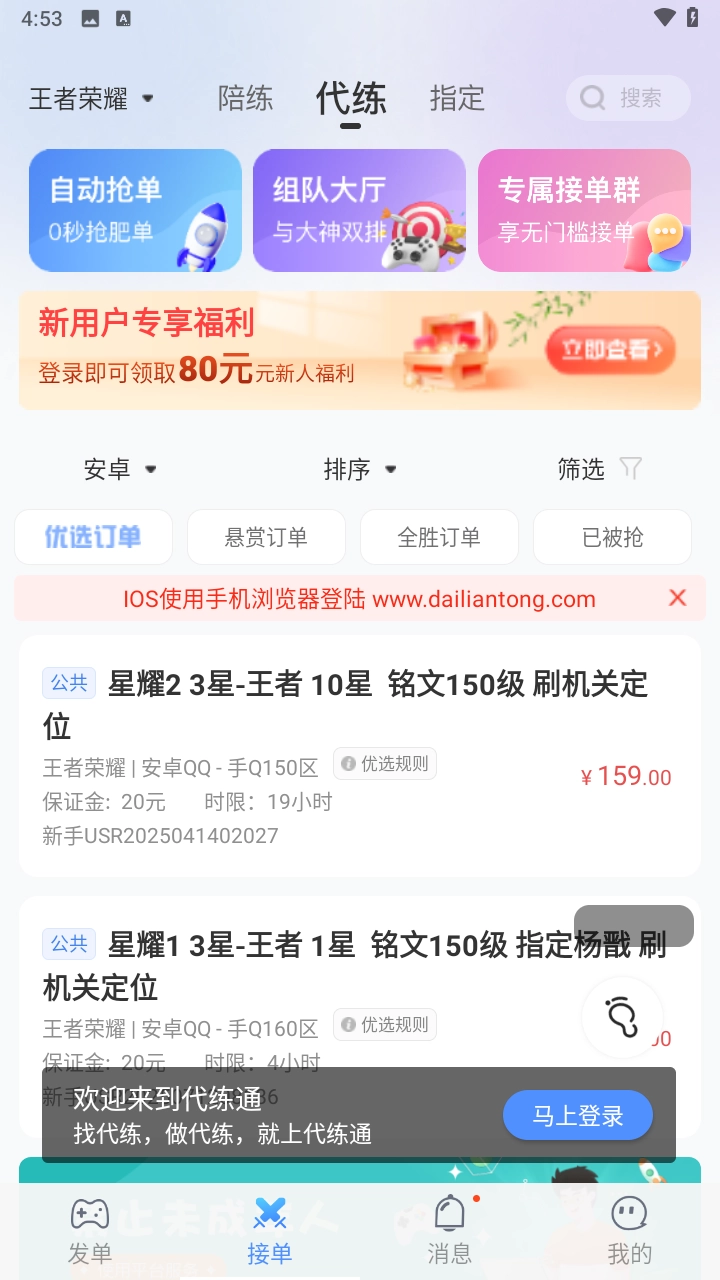Screen dimensions: 720x1280
Task: Toggle the 全胜订单 filter
Action: click(x=439, y=537)
